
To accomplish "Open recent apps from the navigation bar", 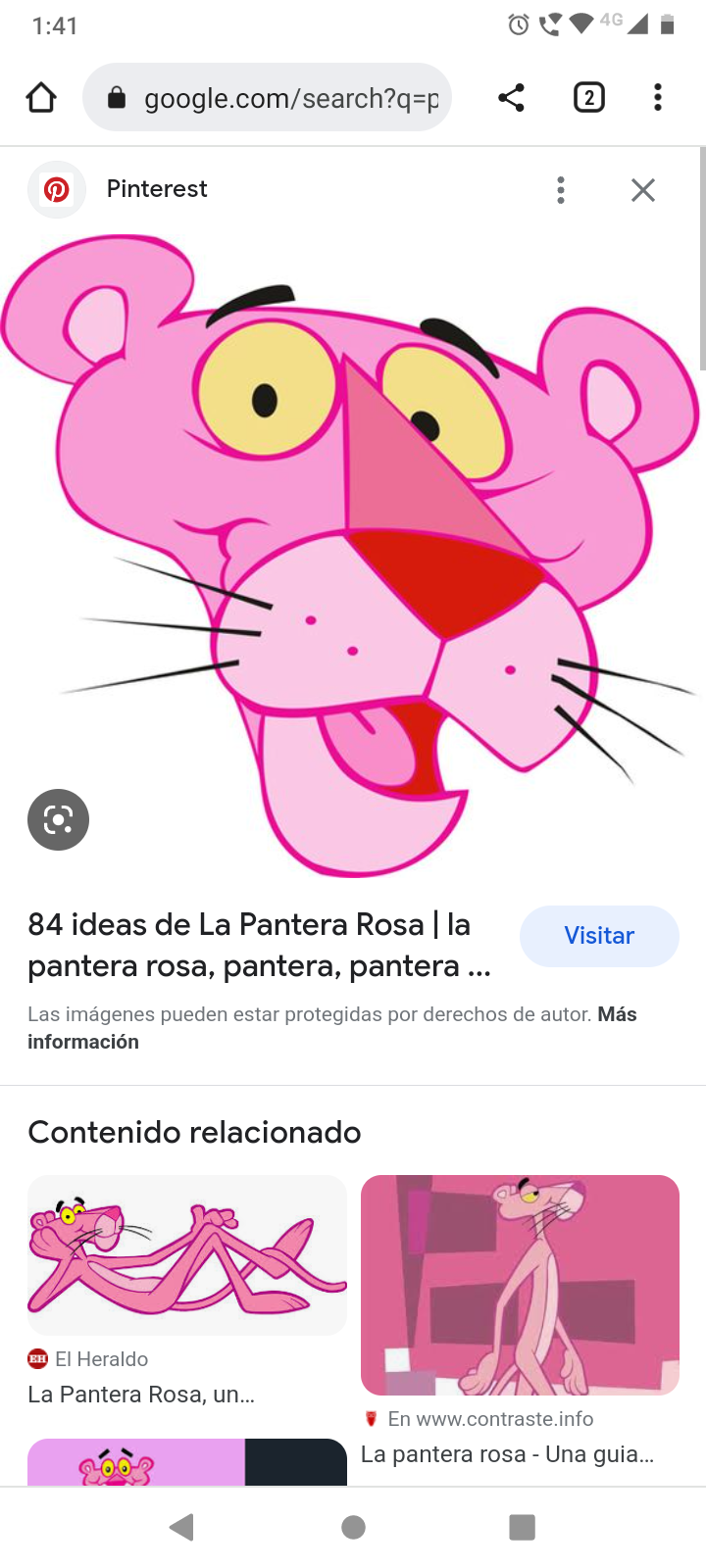I will [x=522, y=1527].
